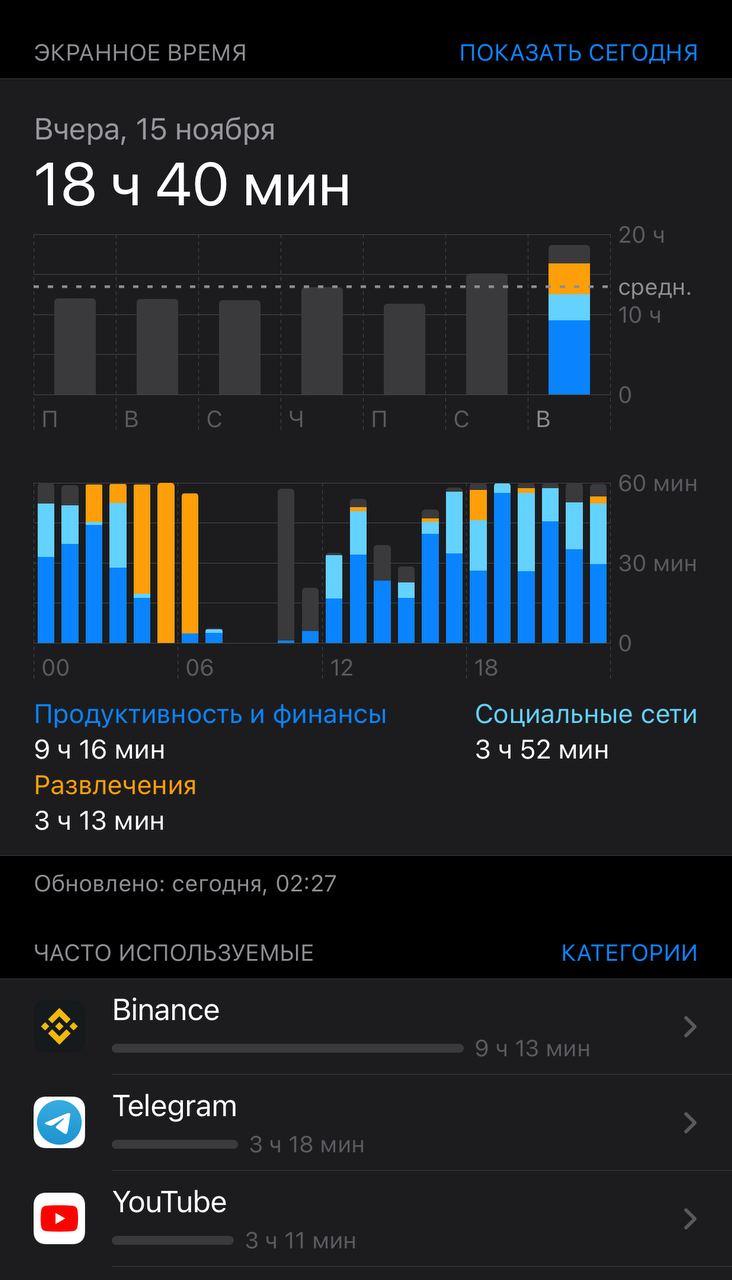Screen dimensions: 732x1280
Task: Select the Ч day bar in weekly chart
Action: 322,341
